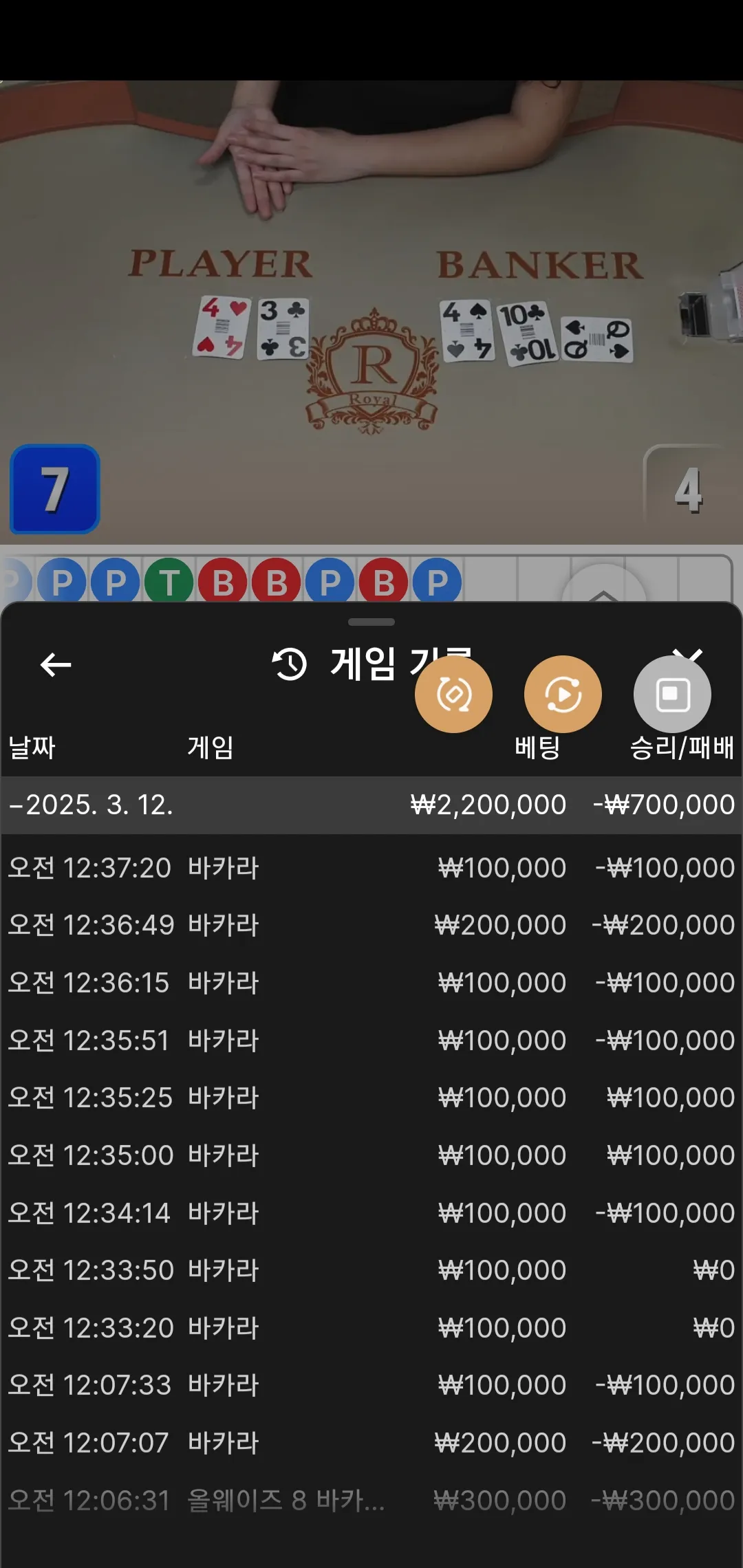The height and width of the screenshot is (1568, 743).
Task: Open the 12:36:49 baccarat round record
Action: (371, 925)
